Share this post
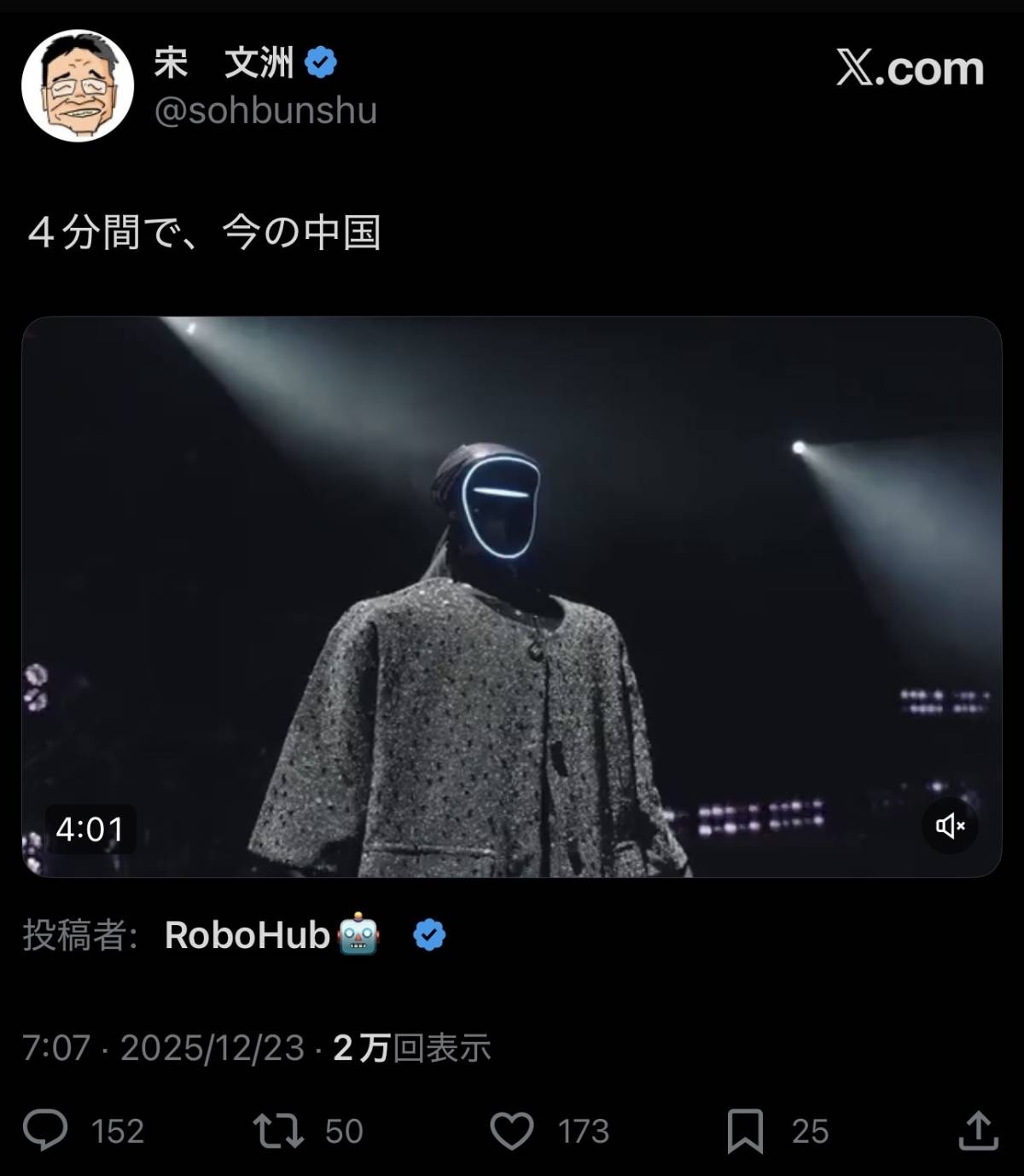 coord(978,1130)
